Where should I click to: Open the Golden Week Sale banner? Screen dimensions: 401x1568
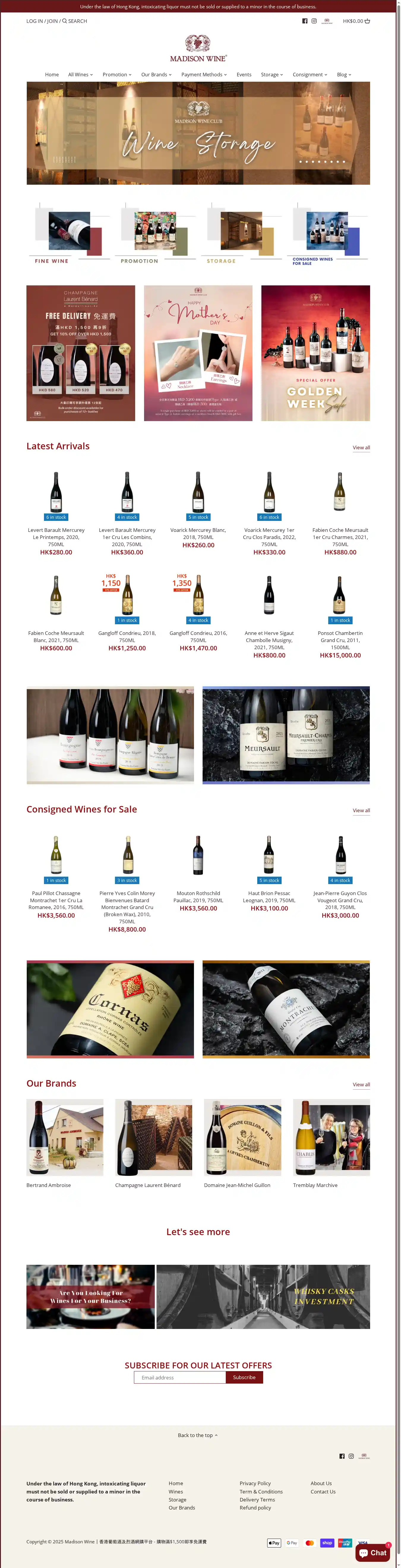point(315,353)
